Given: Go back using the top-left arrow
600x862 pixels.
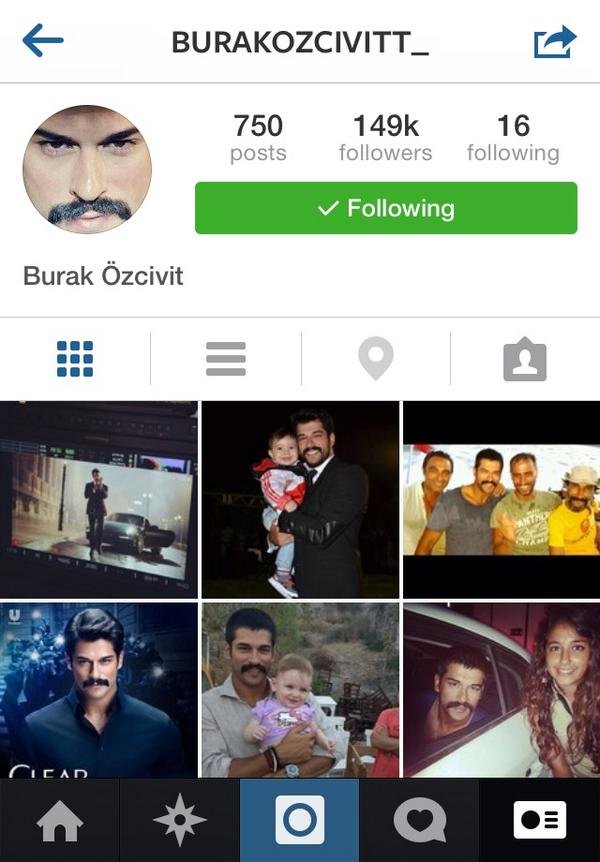Looking at the screenshot, I should (42, 41).
